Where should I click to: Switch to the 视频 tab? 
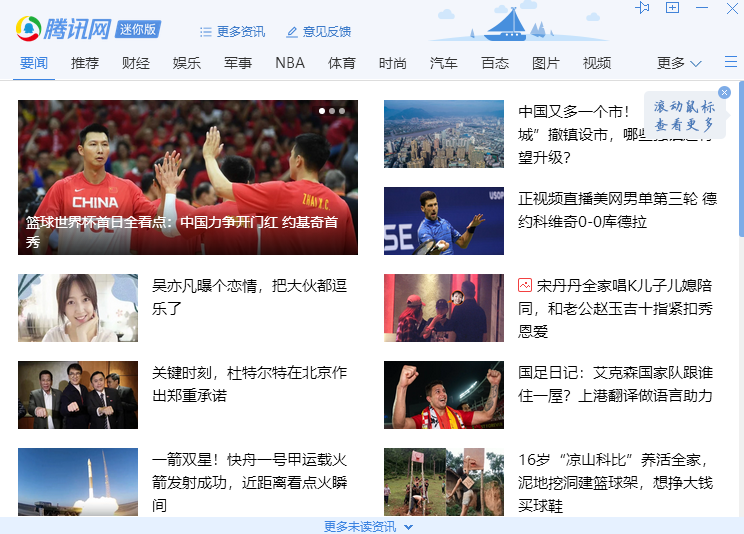click(x=597, y=63)
